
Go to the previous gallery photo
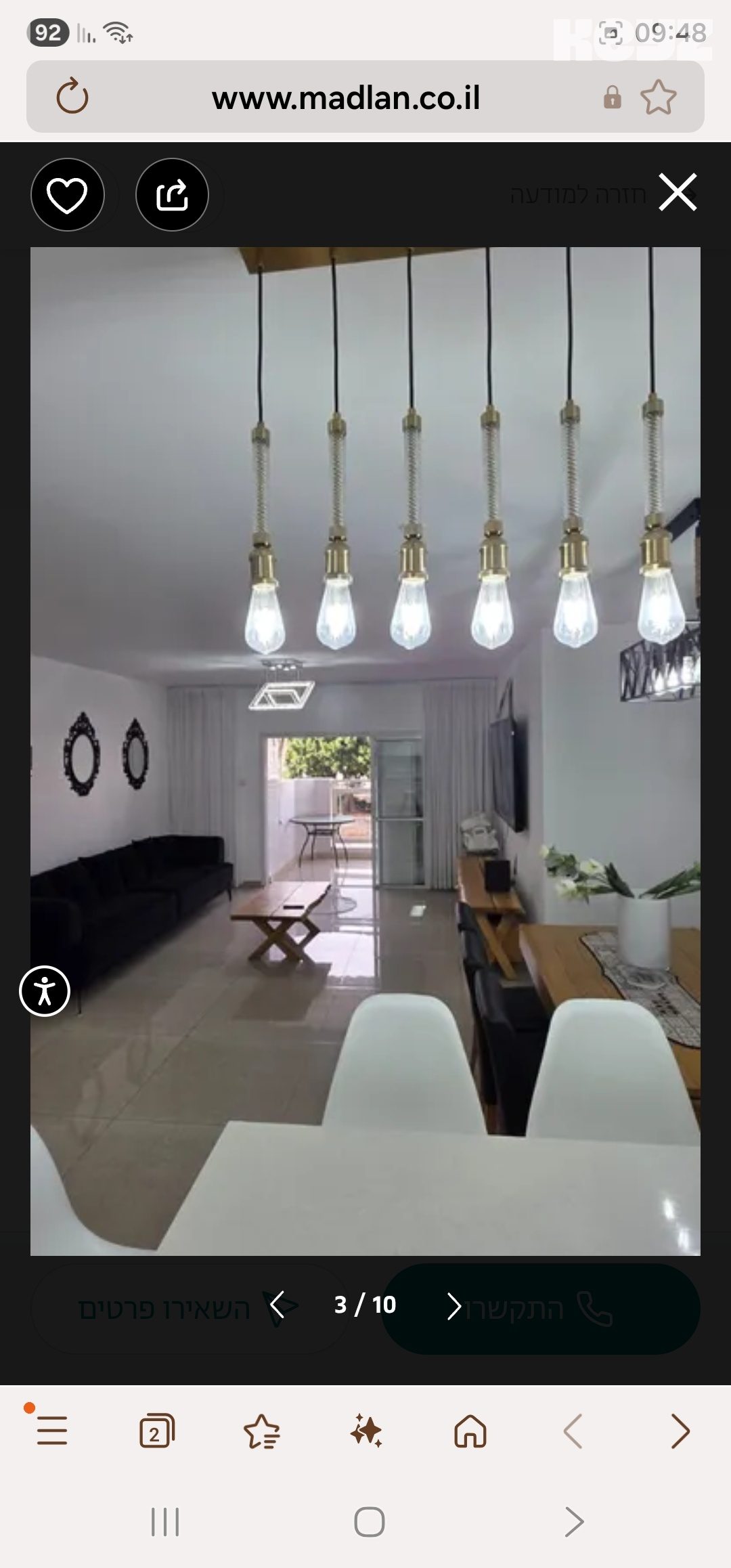pos(277,1305)
